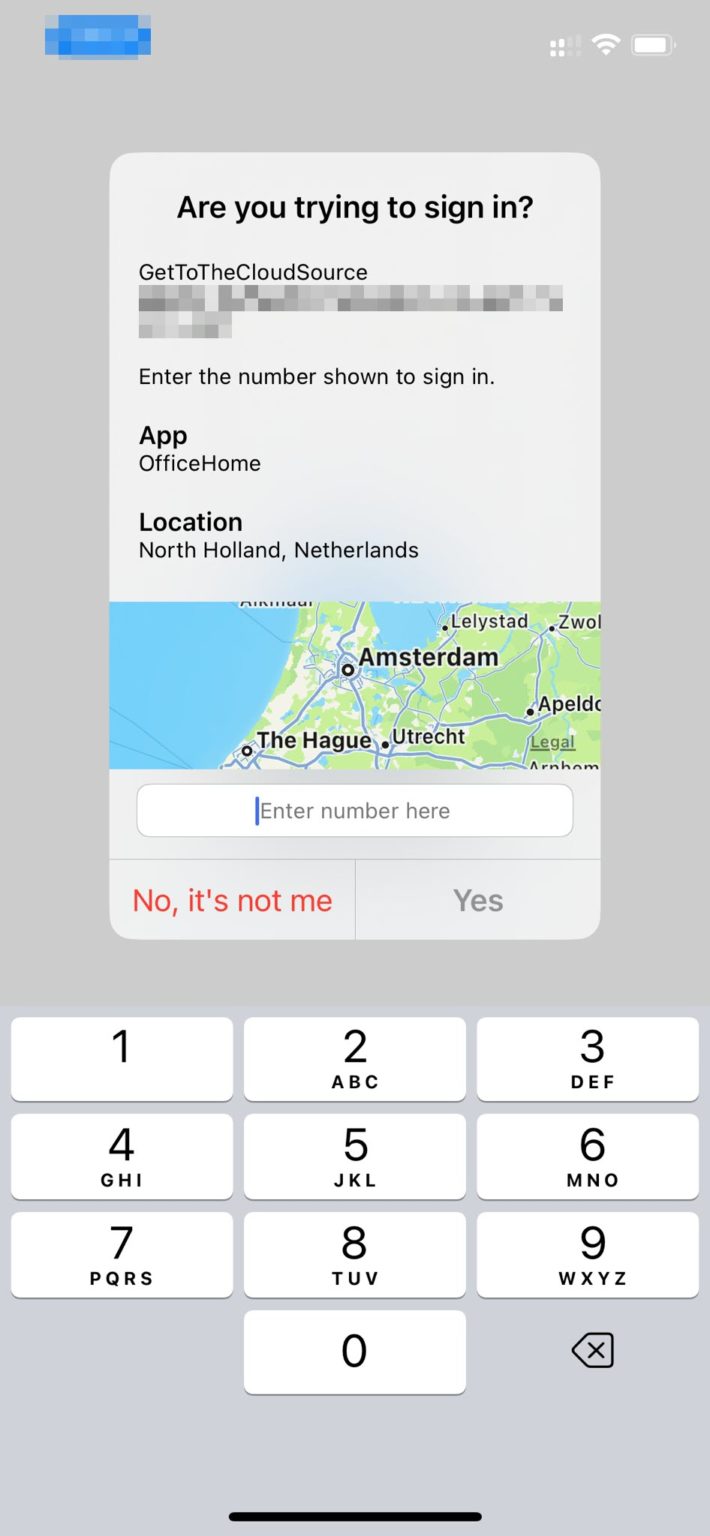Image resolution: width=710 pixels, height=1536 pixels.
Task: Enter digit 4 on the keypad
Action: click(x=121, y=1156)
